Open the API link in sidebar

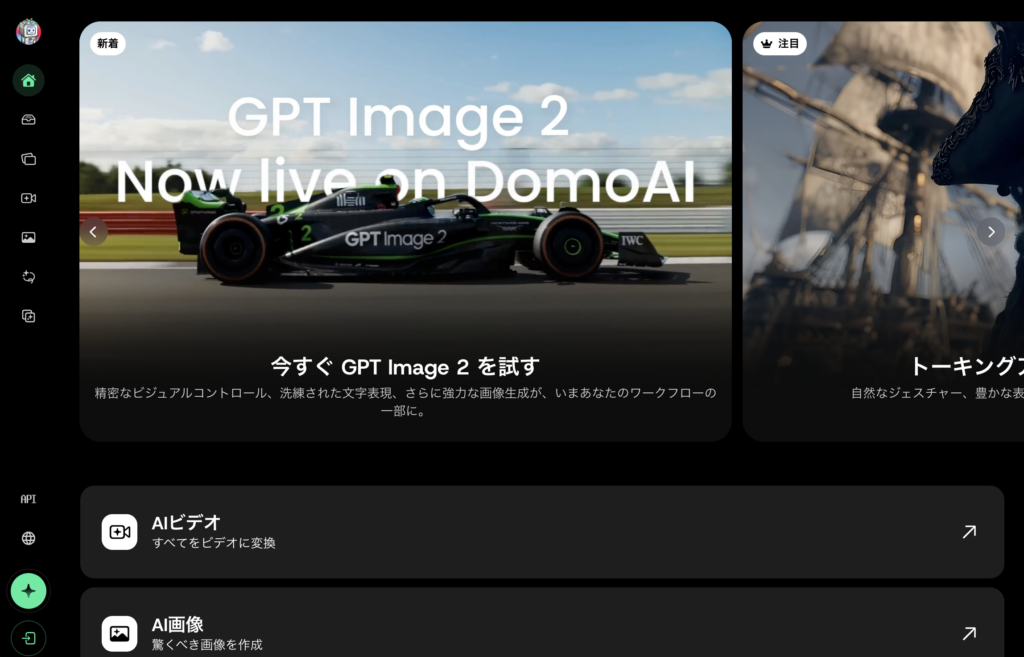(x=28, y=499)
